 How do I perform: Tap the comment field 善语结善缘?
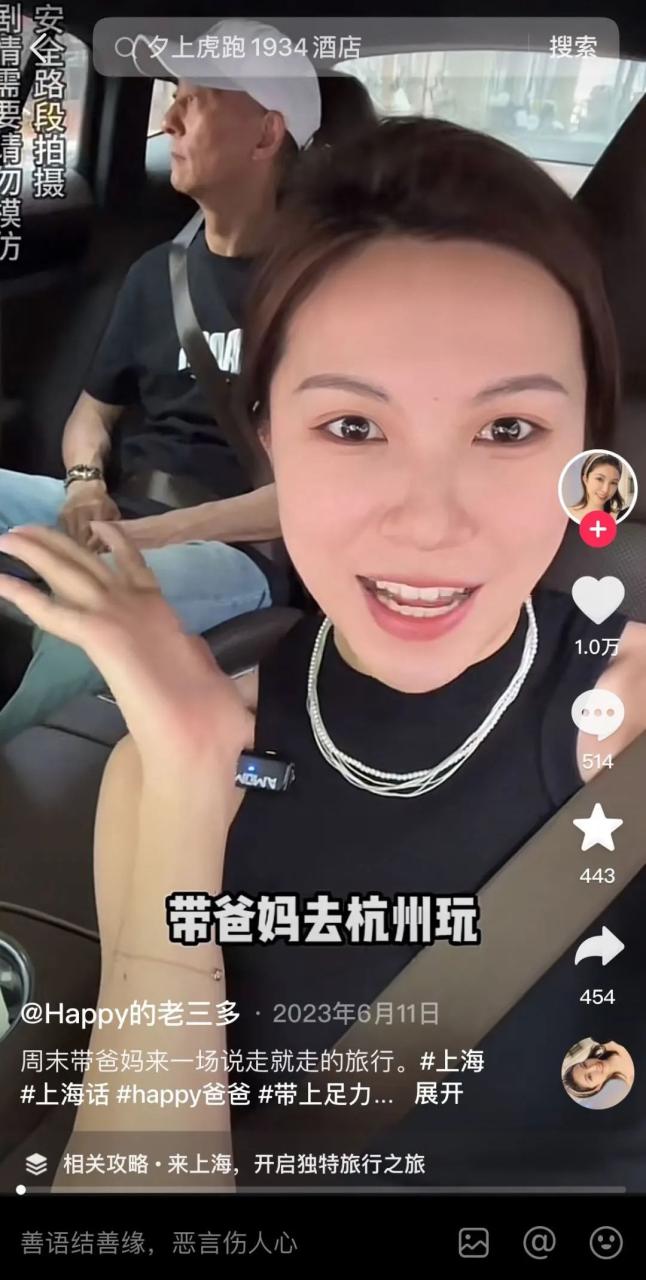point(160,1243)
